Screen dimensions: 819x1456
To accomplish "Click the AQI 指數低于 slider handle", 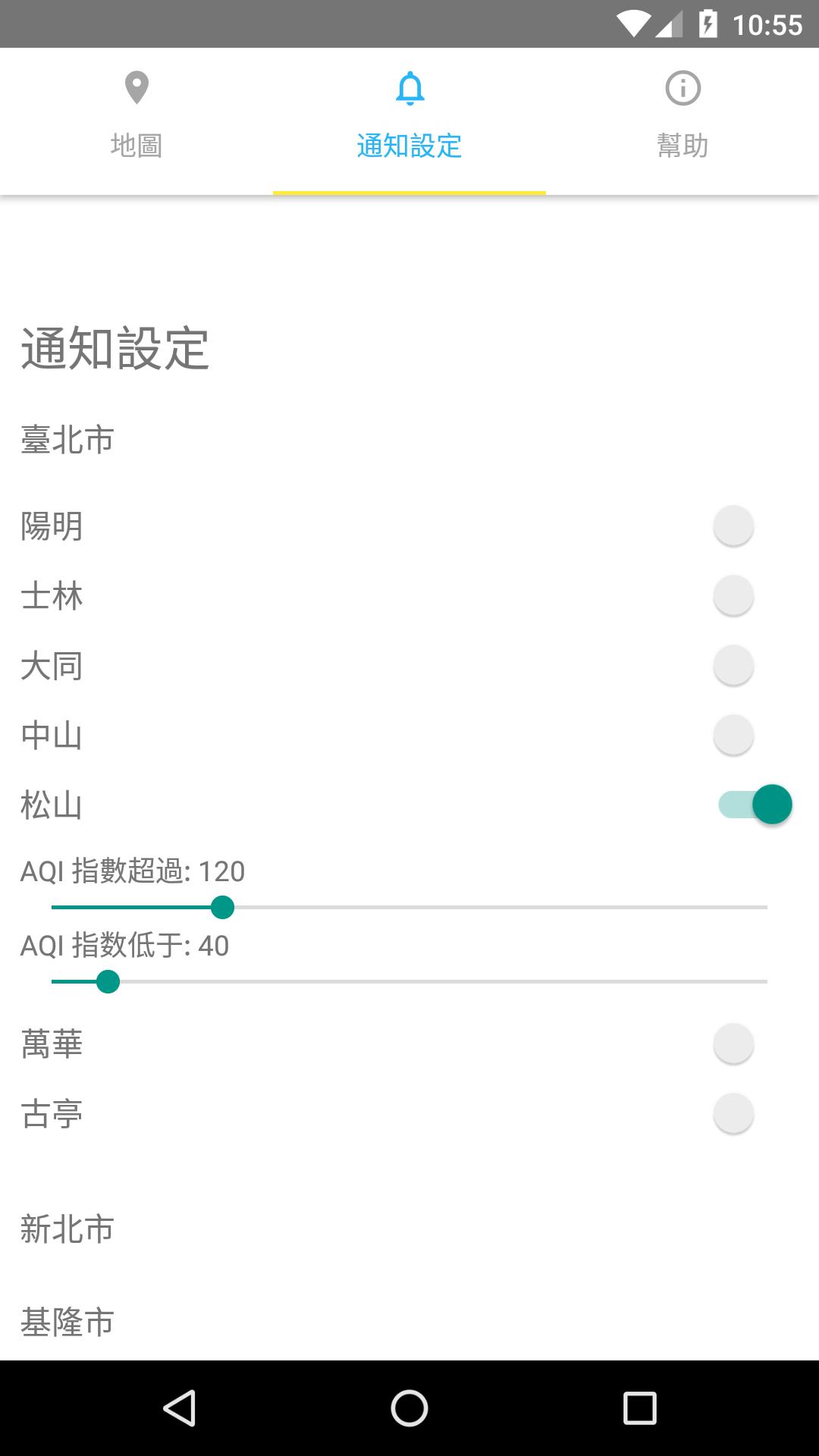I will tap(111, 982).
